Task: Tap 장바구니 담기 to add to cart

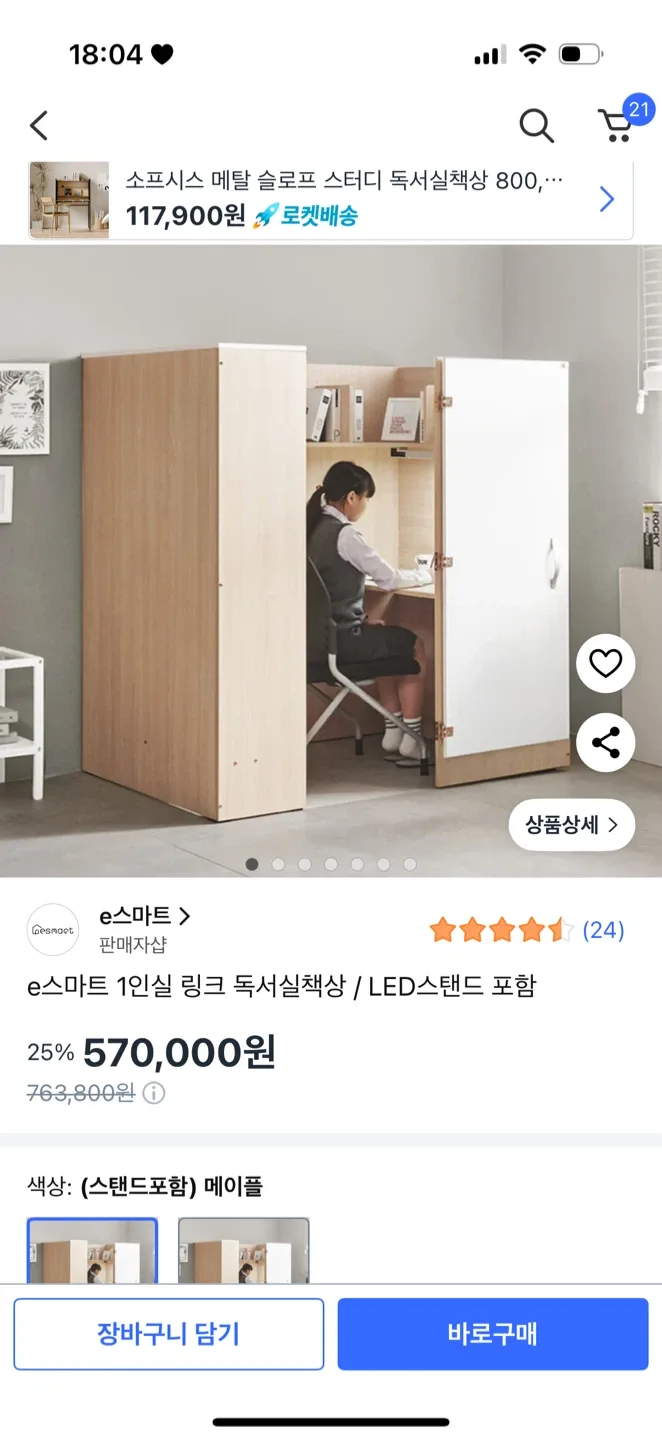Action: pyautogui.click(x=168, y=1334)
